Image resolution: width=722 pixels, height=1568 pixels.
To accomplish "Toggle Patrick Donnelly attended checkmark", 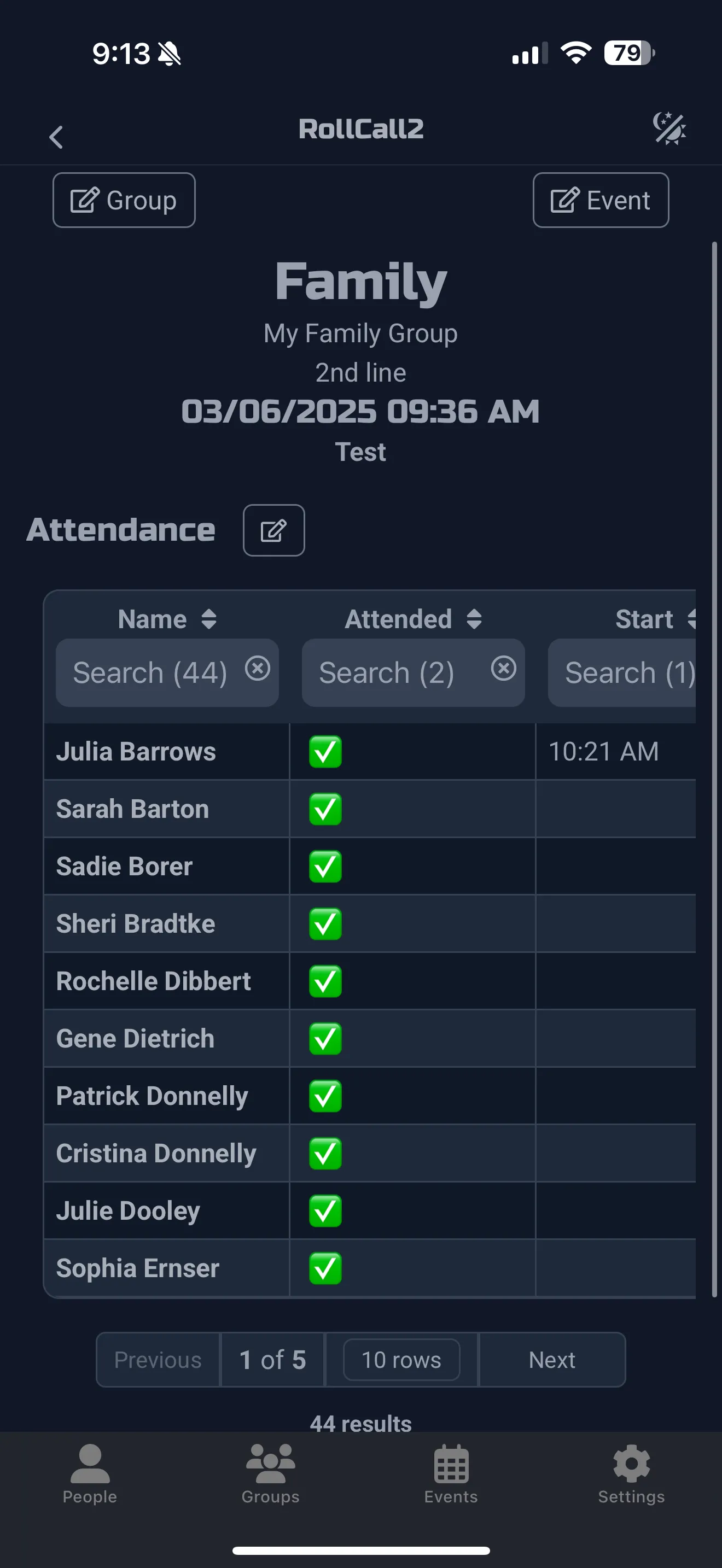I will 324,1096.
